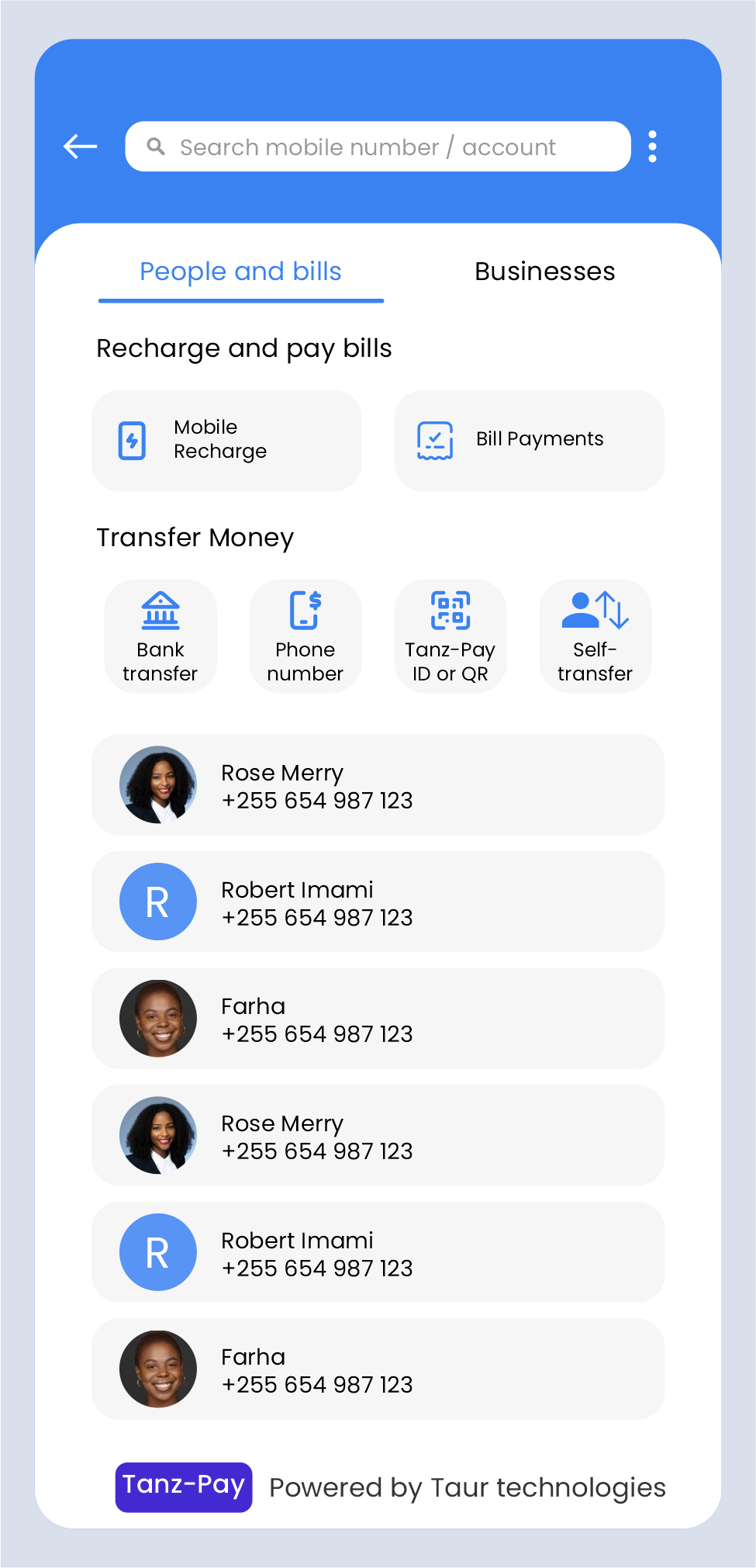
Task: Choose Bank transfer
Action: (161, 636)
